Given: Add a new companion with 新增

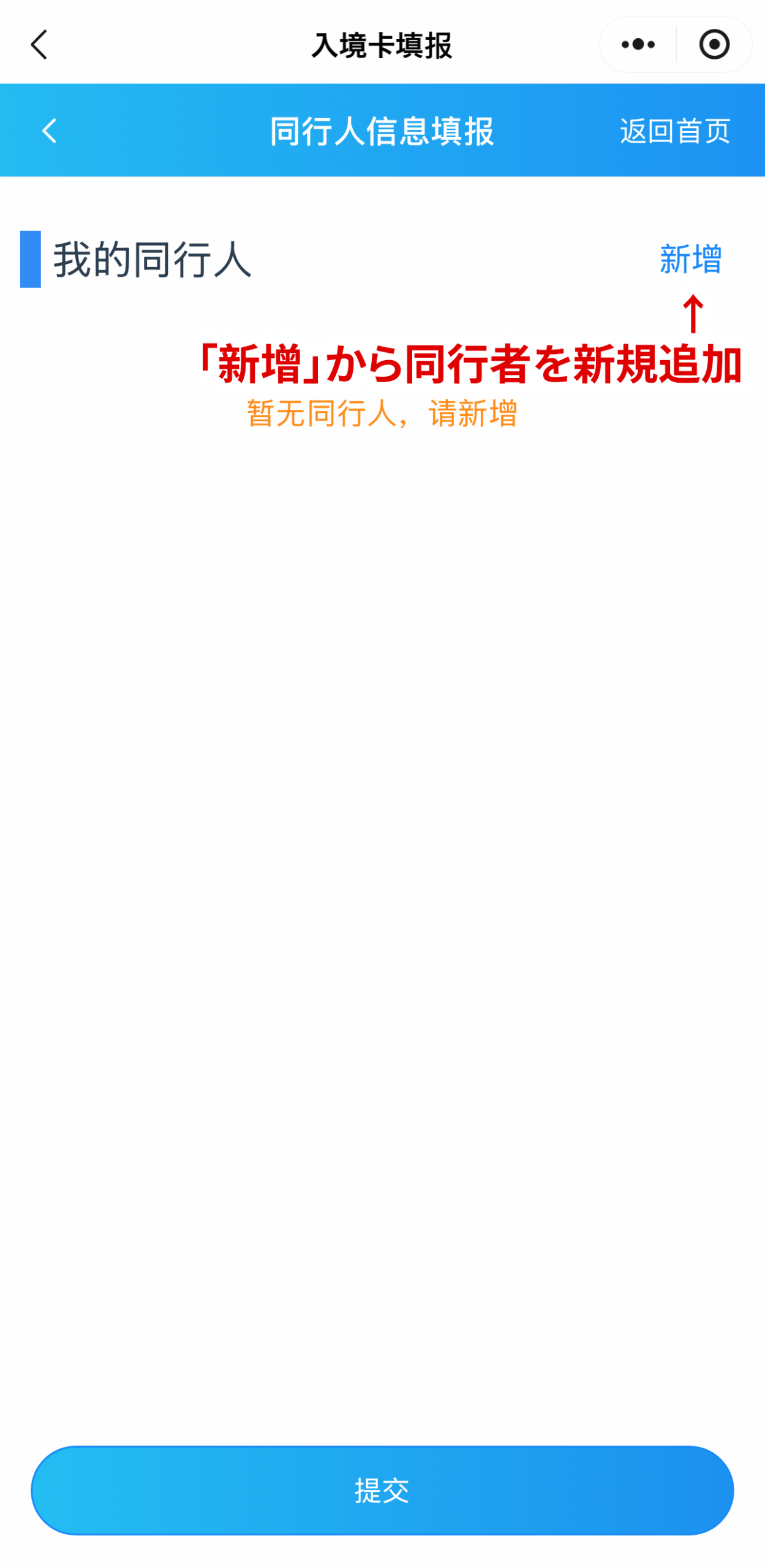Looking at the screenshot, I should click(x=690, y=258).
